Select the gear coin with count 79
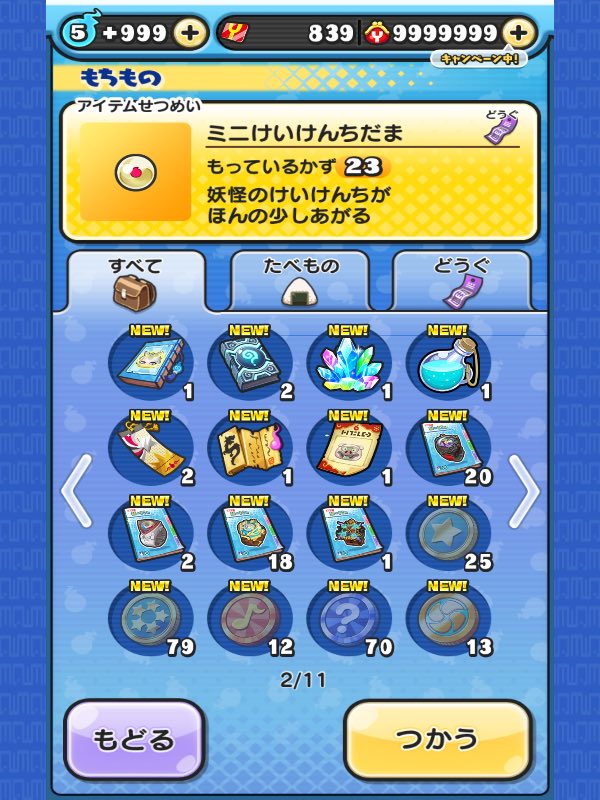The width and height of the screenshot is (600, 800). (151, 618)
